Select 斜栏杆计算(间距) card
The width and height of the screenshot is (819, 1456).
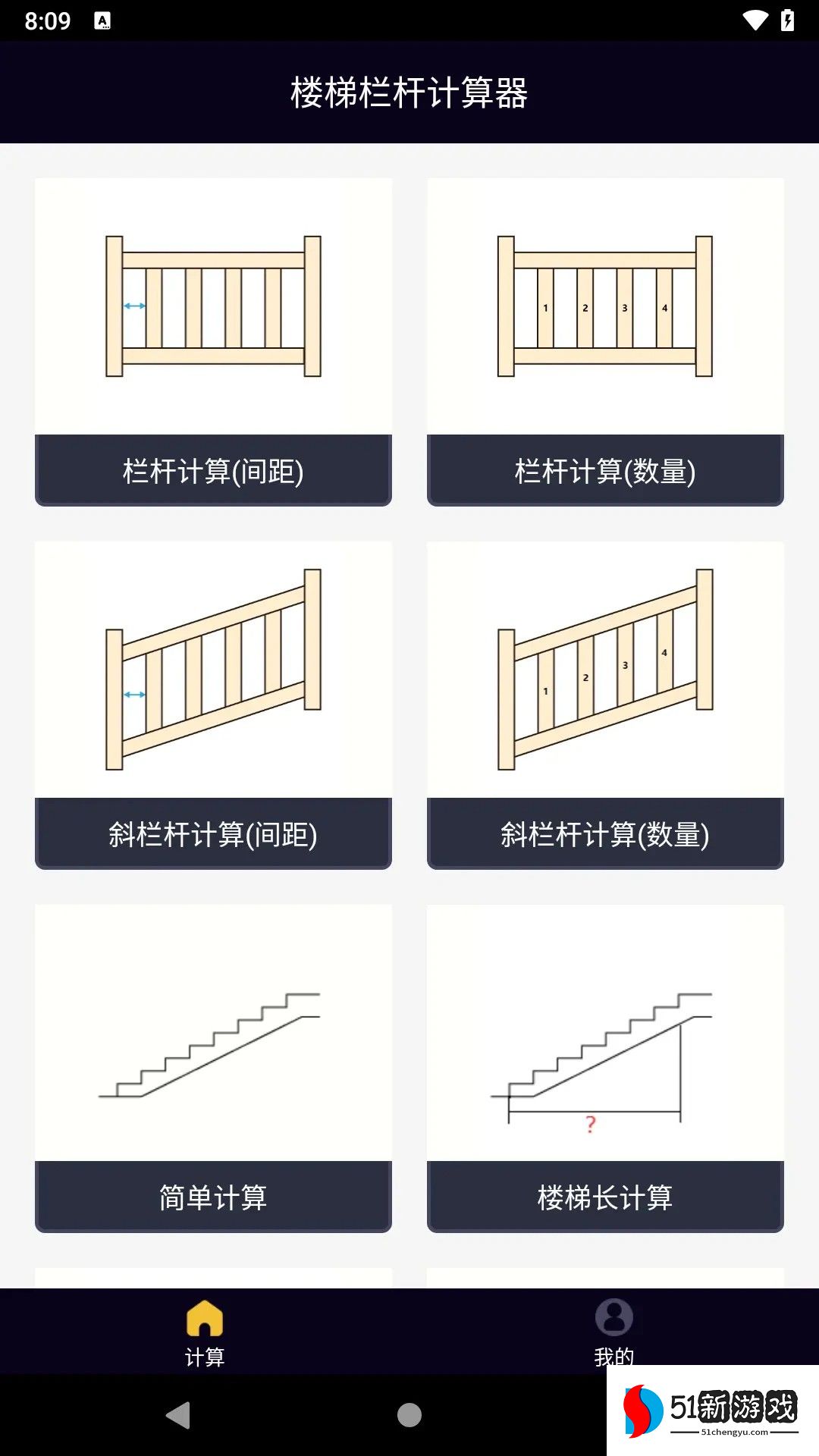[x=213, y=705]
